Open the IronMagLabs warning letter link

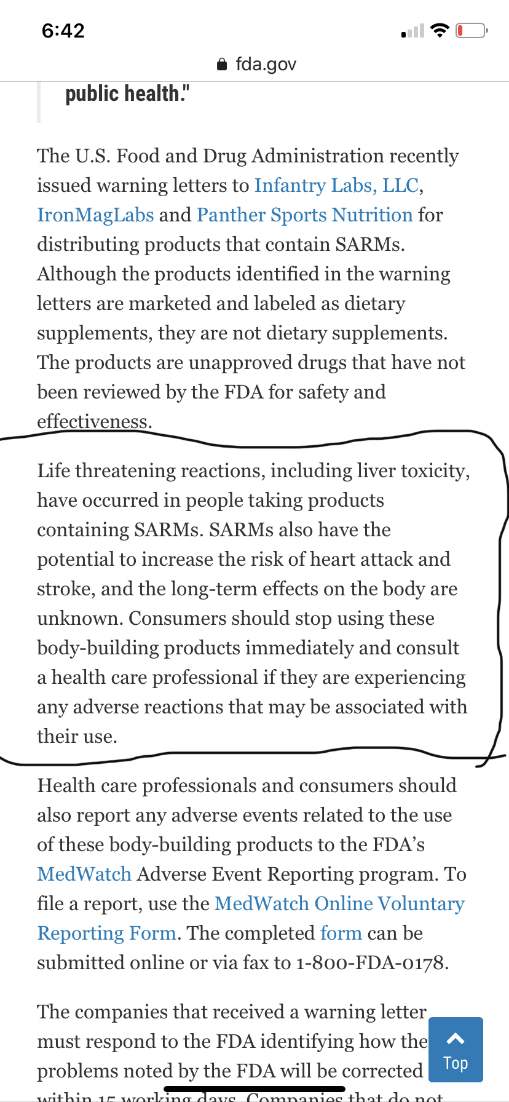95,214
